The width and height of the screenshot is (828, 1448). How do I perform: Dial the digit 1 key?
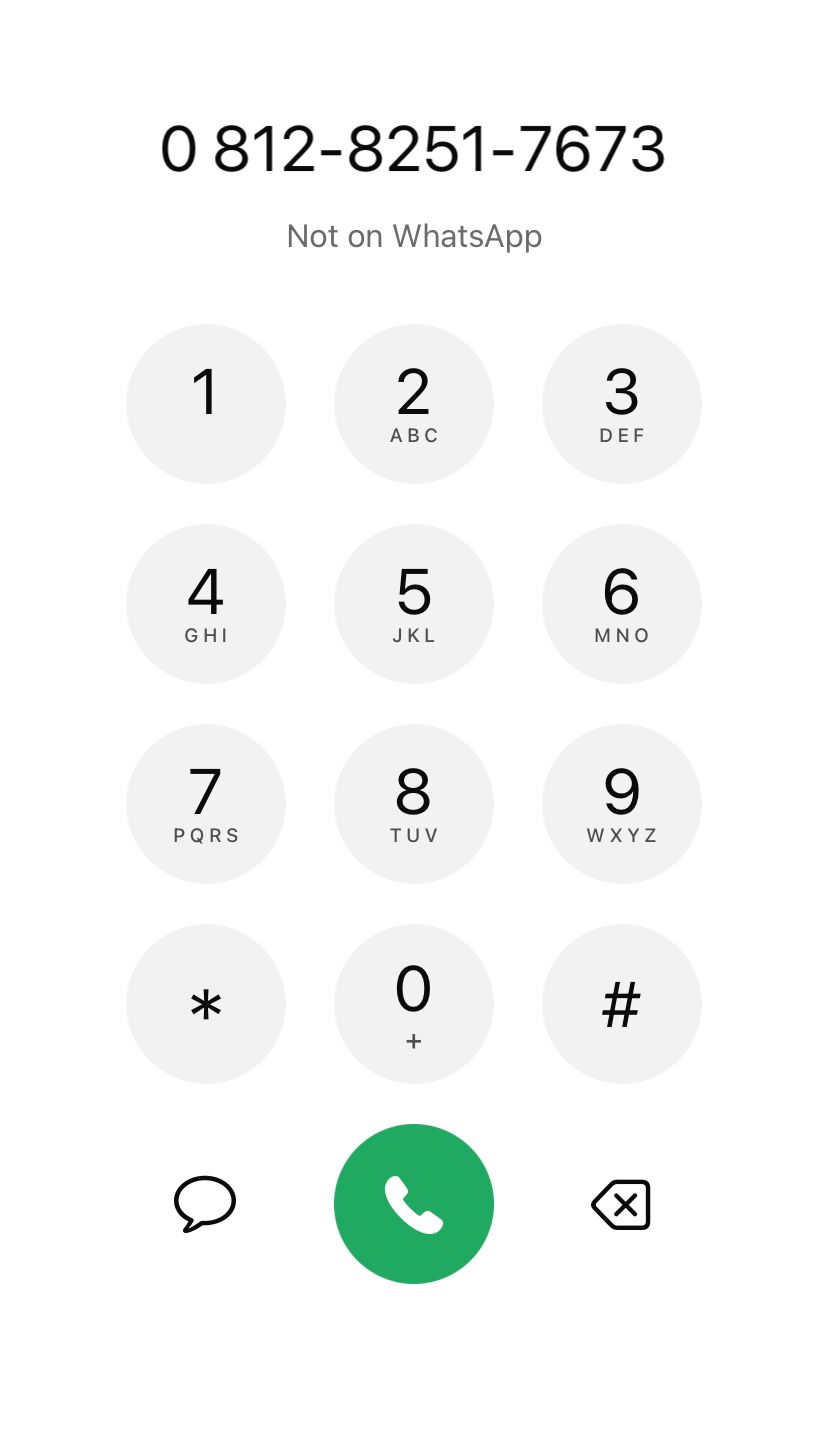206,403
